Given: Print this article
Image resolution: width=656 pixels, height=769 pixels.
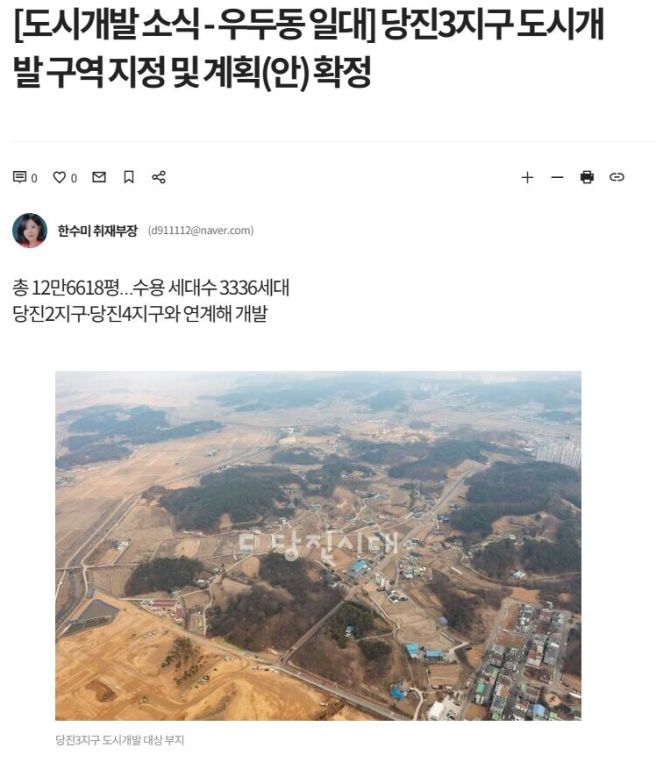Looking at the screenshot, I should coord(587,177).
